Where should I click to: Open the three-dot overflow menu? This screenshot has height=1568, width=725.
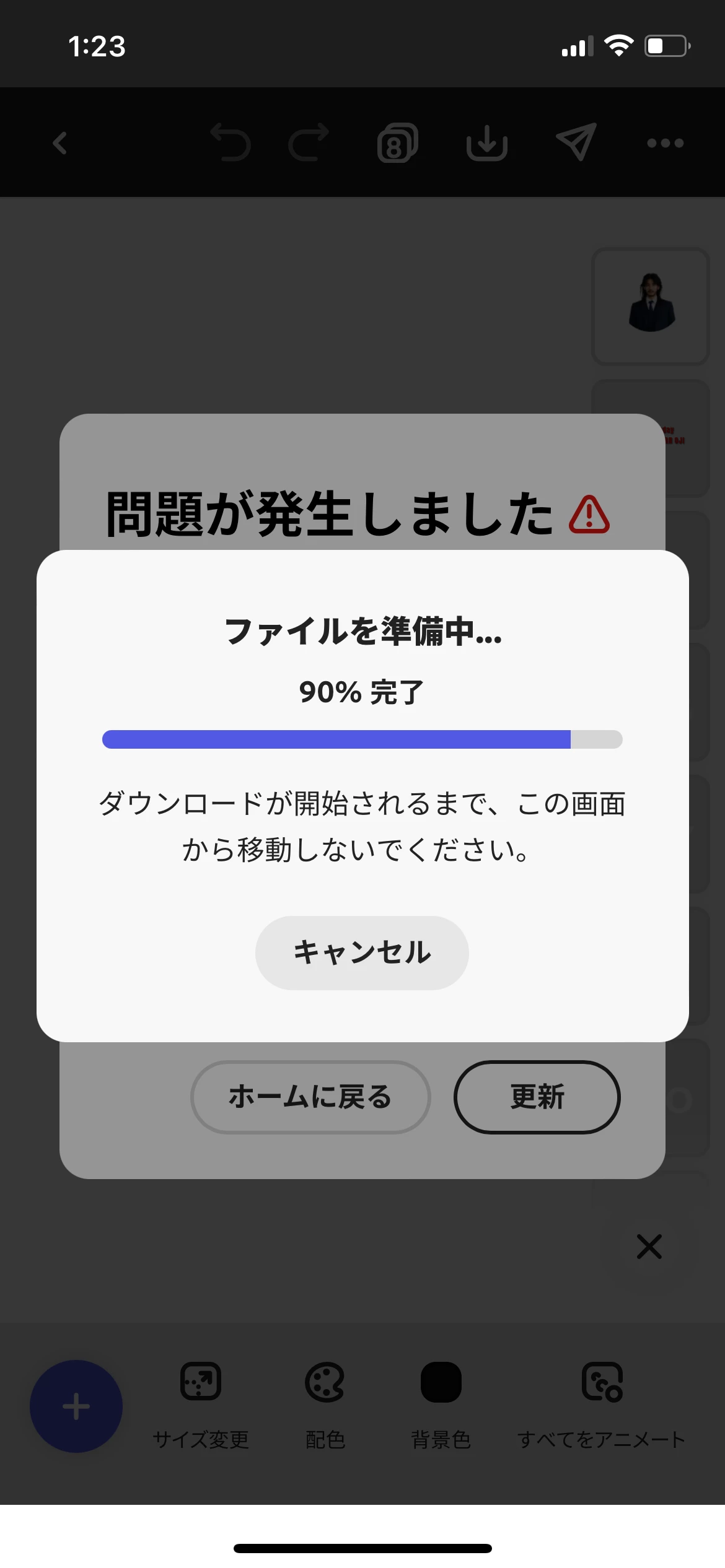point(665,143)
